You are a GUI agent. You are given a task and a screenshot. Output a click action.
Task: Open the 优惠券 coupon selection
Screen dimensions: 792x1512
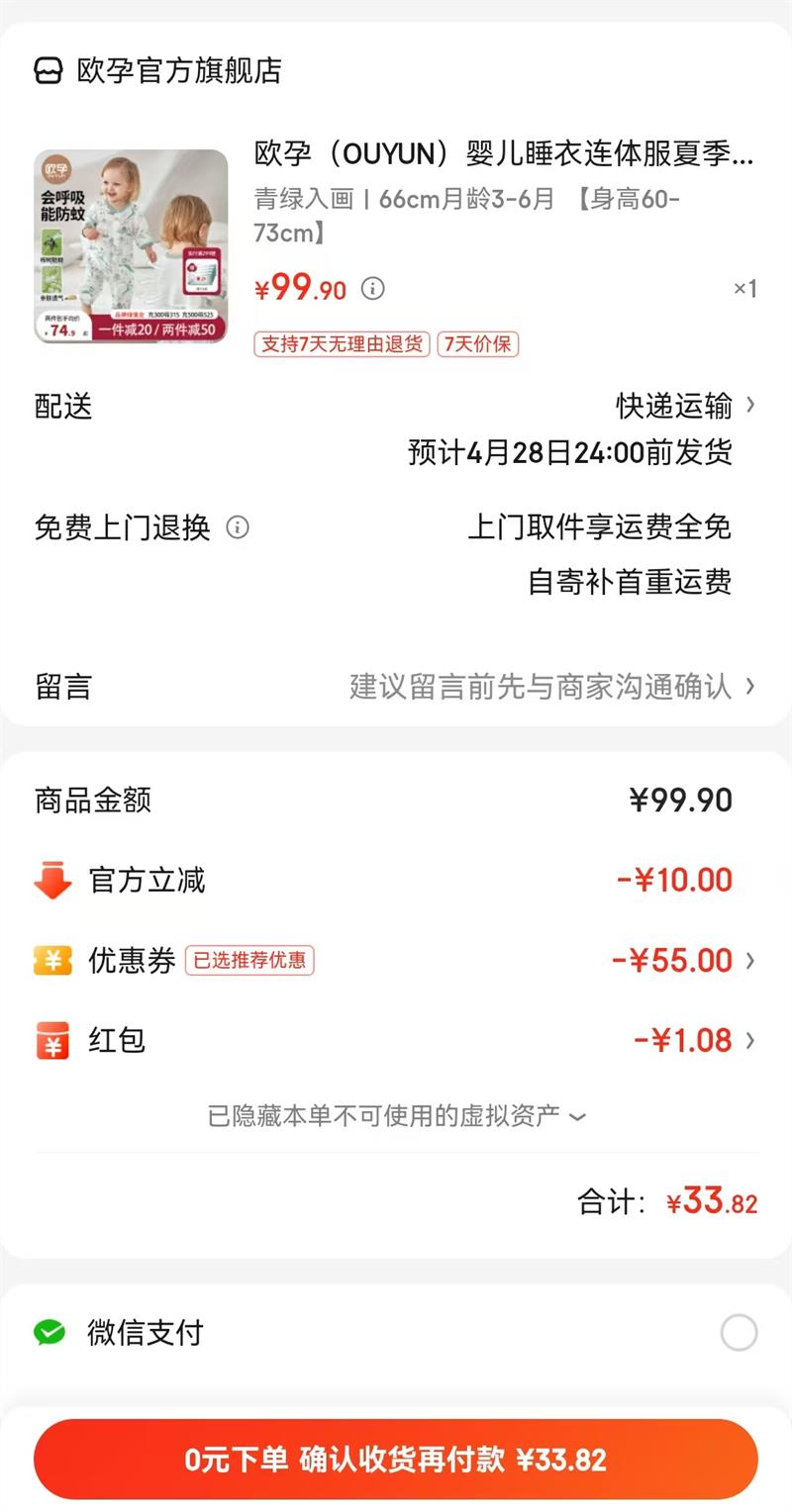[x=683, y=961]
